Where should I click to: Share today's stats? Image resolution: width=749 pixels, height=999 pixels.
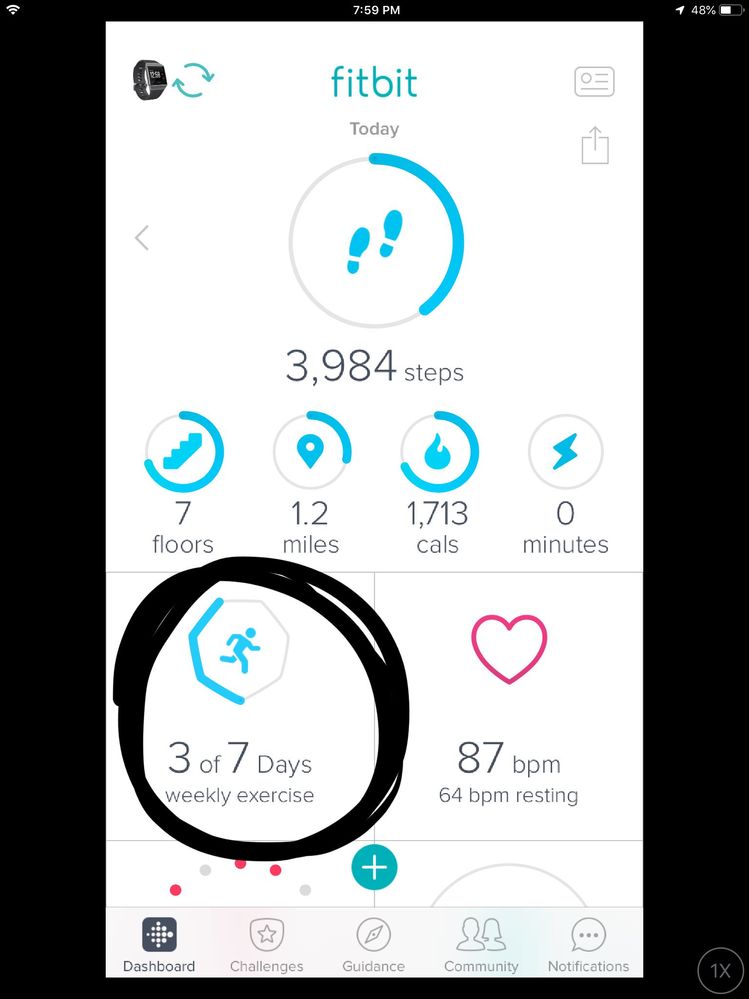pos(594,145)
